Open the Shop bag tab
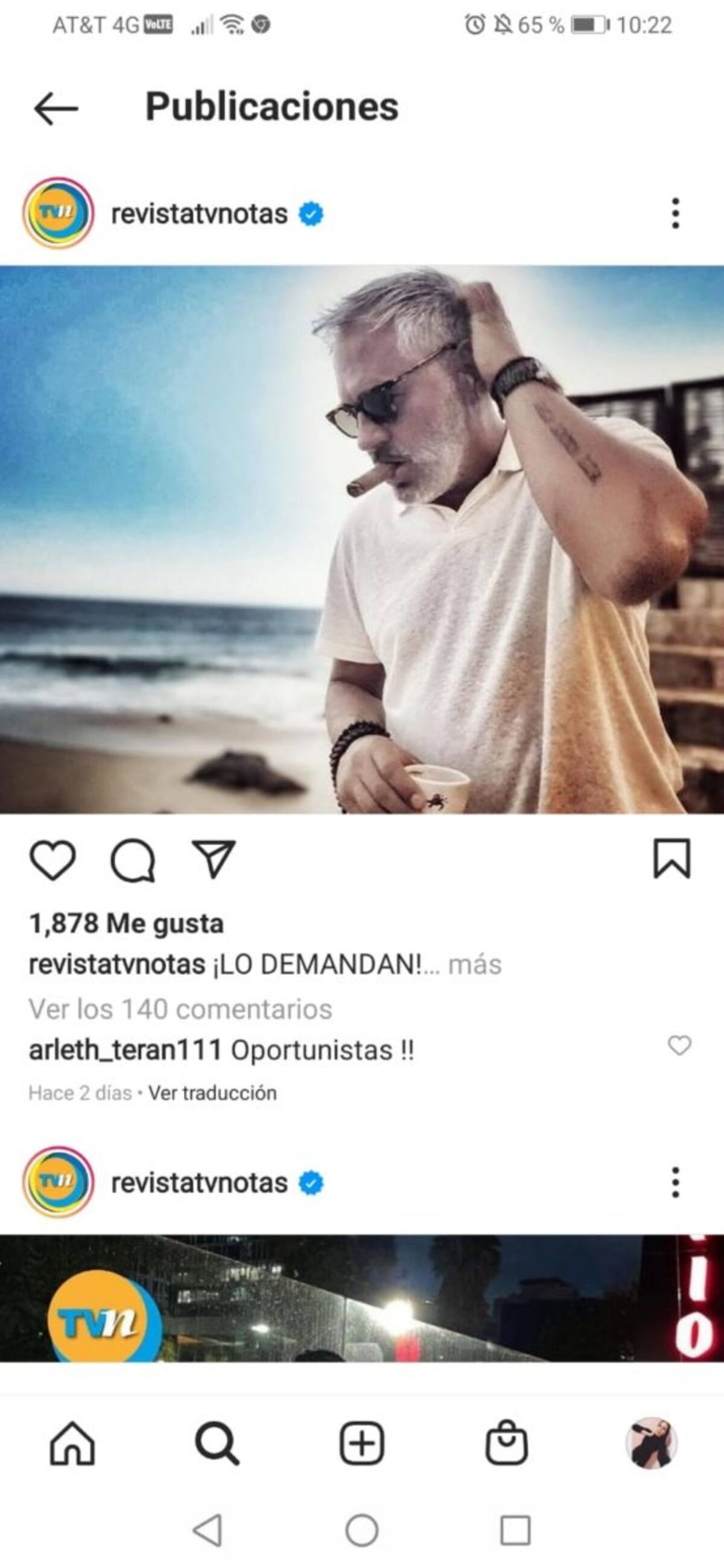Viewport: 724px width, 1568px height. coord(506,1443)
